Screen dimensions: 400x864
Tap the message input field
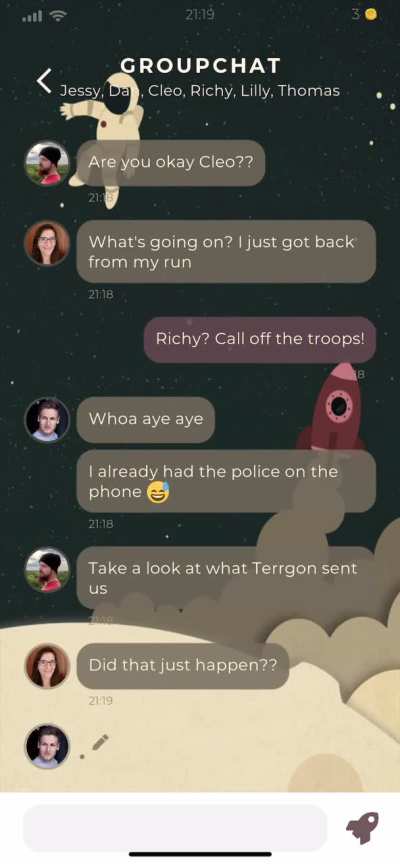click(x=175, y=828)
